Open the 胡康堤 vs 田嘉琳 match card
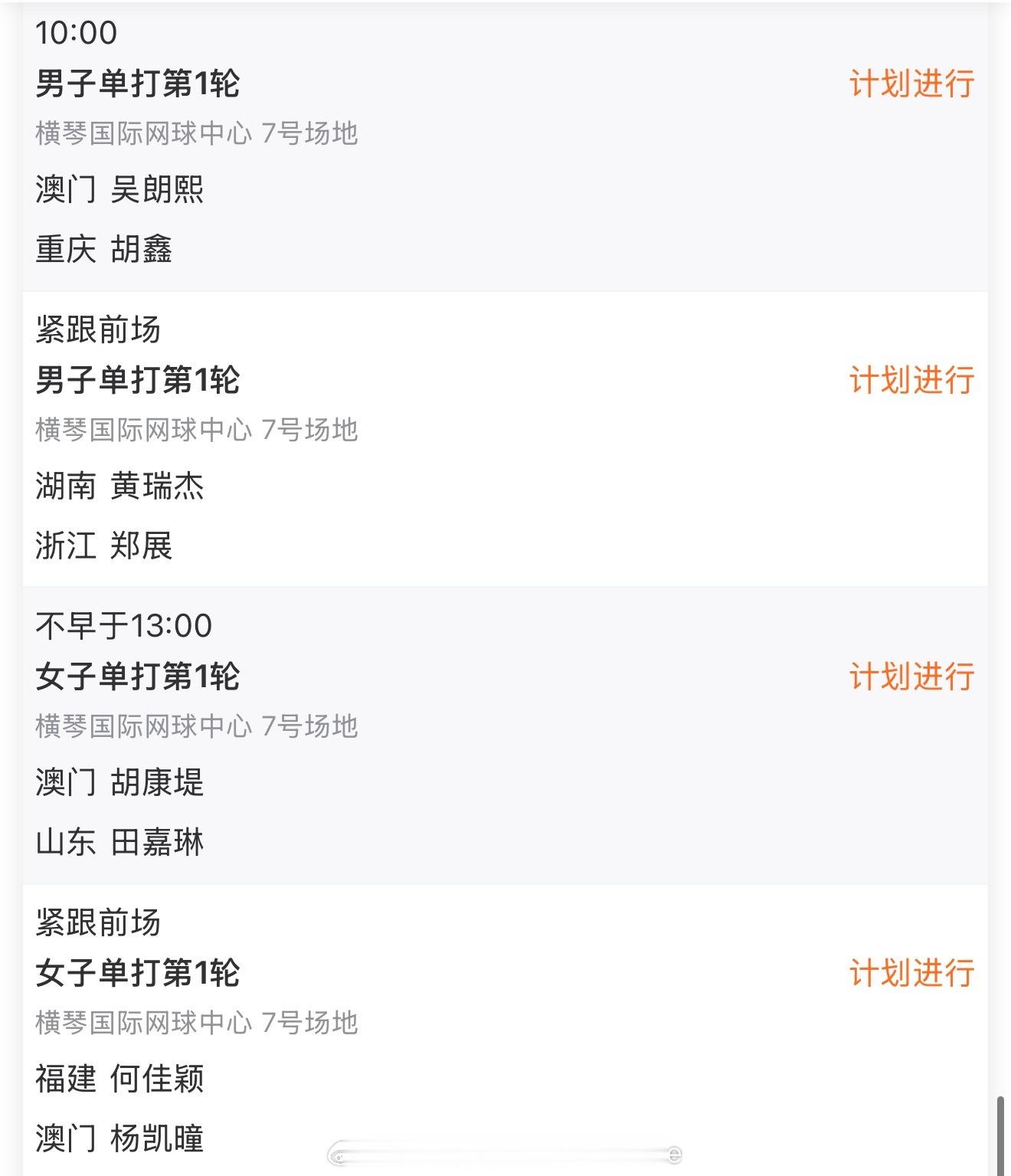This screenshot has height=1176, width=1011. point(505,735)
